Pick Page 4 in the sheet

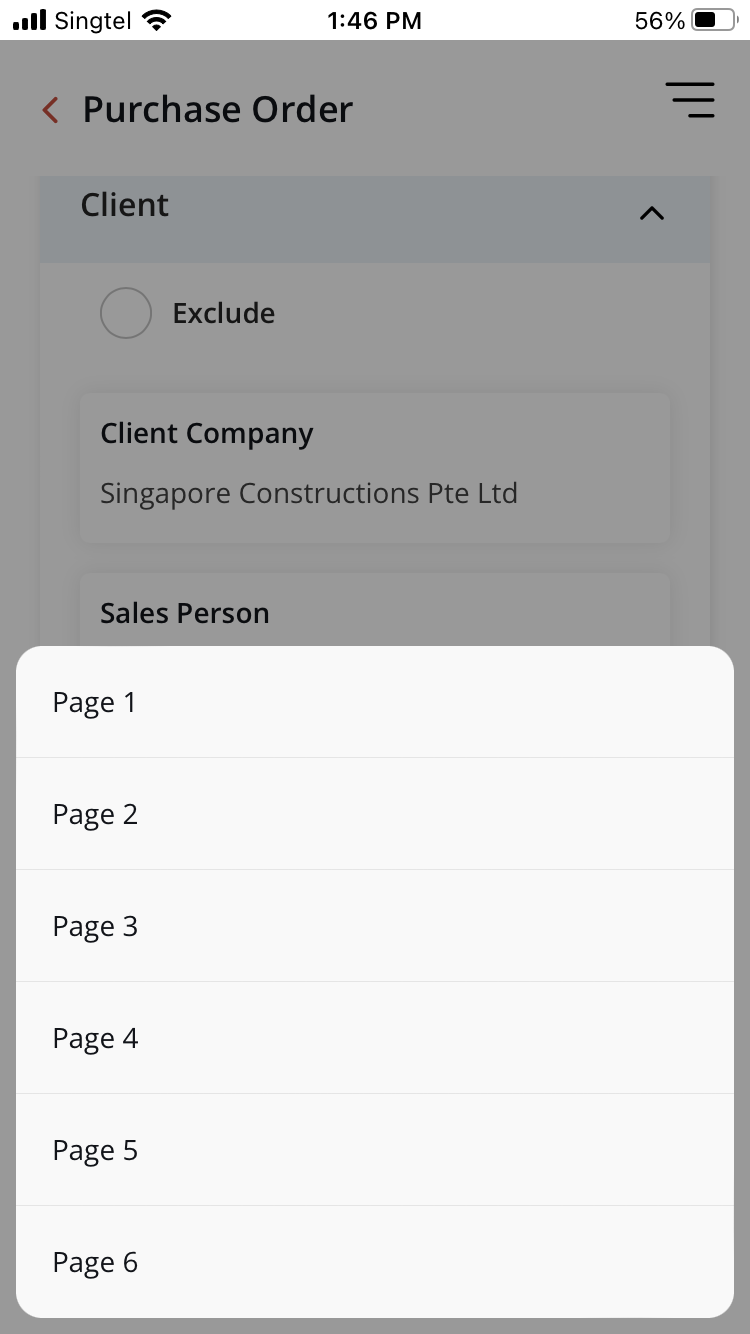coord(375,1038)
